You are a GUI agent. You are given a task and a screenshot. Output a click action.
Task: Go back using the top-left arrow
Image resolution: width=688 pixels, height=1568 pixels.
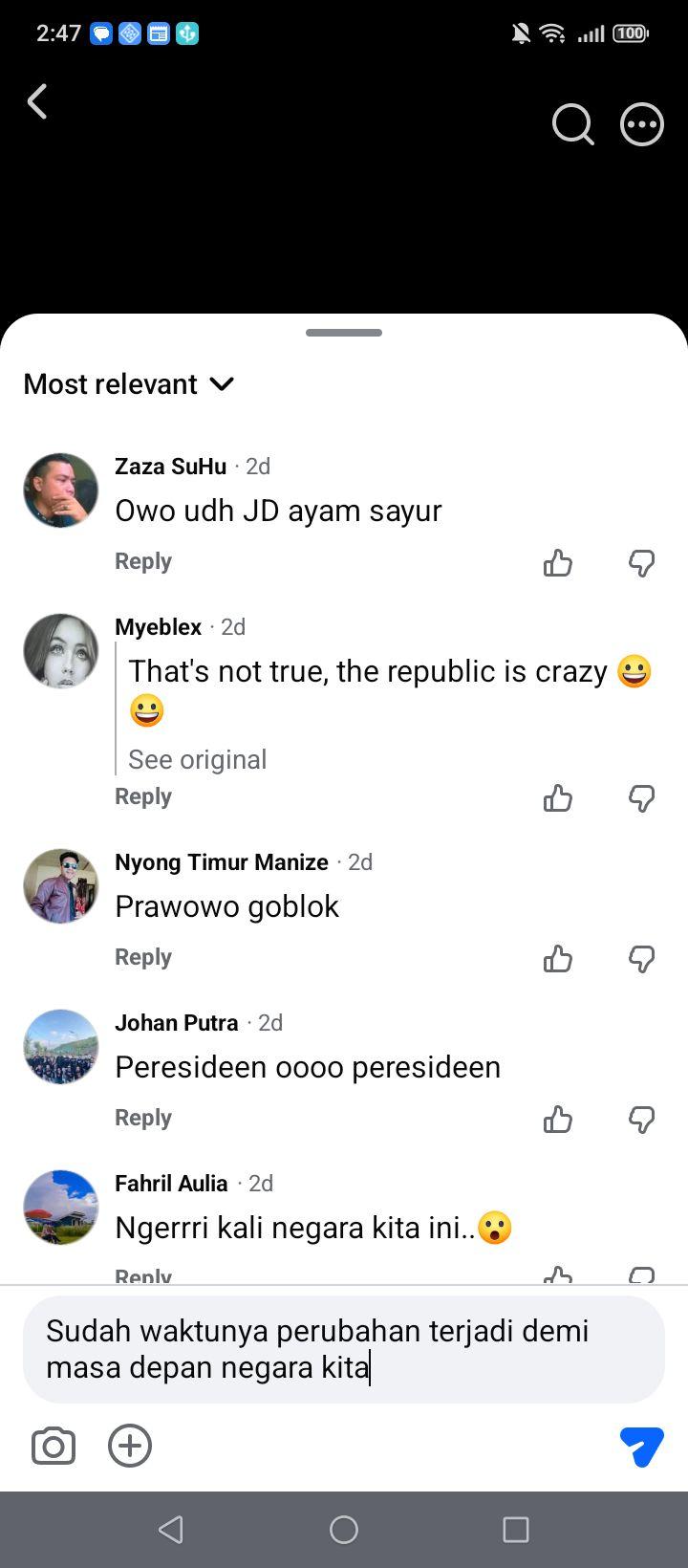37,101
